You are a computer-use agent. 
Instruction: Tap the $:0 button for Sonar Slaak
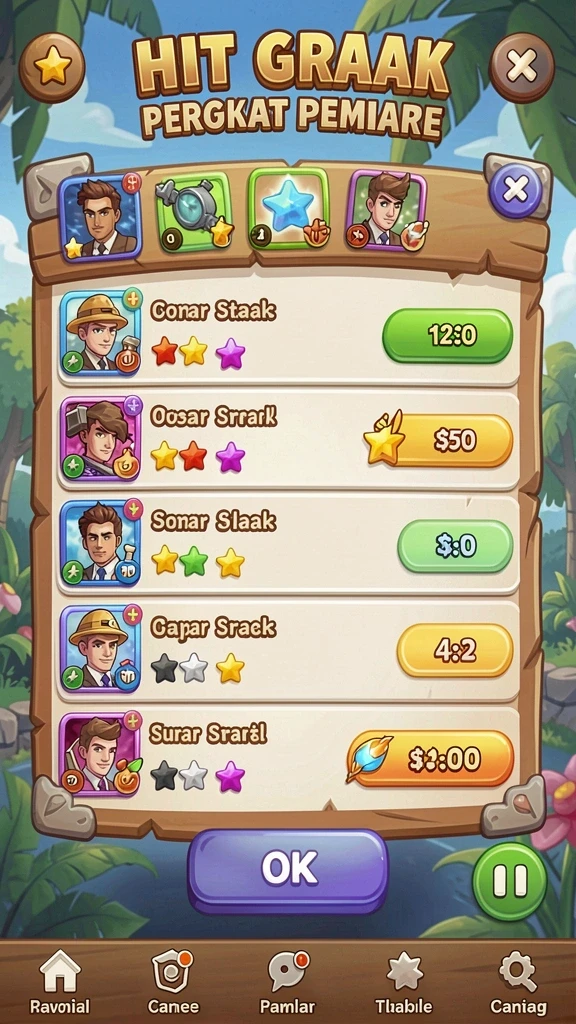click(455, 546)
